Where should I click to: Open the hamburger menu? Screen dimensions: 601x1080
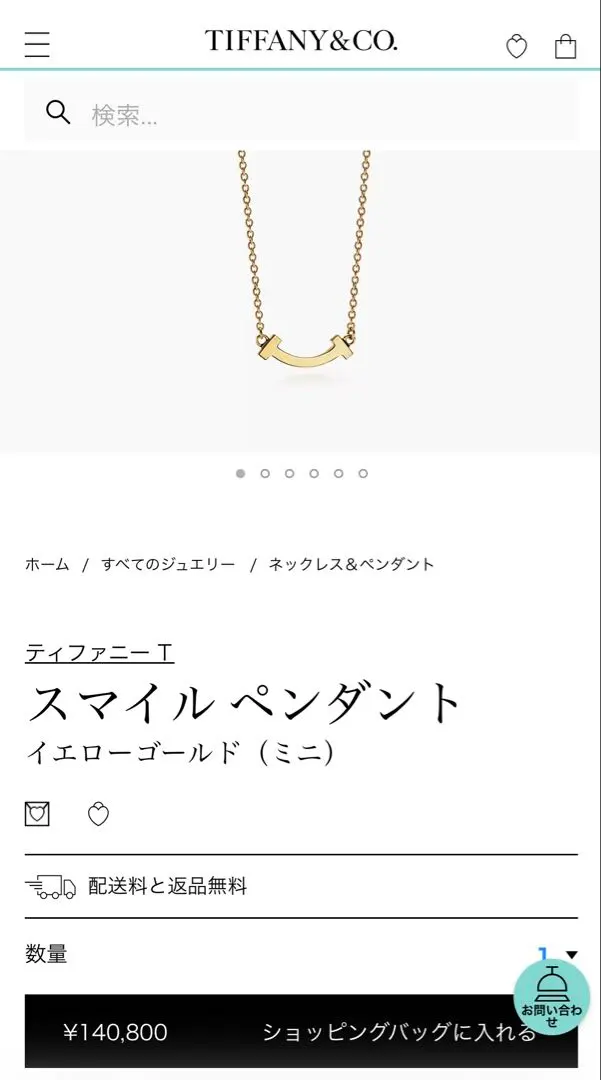(x=37, y=45)
